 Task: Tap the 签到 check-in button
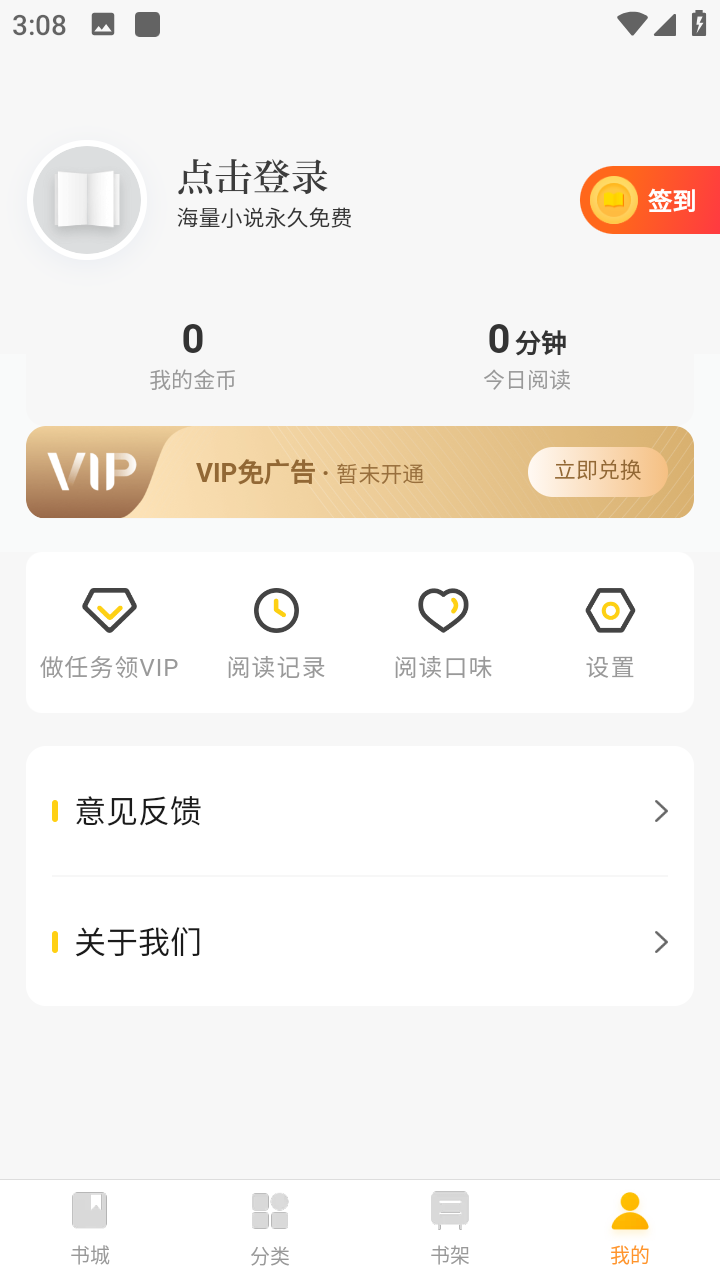671,200
